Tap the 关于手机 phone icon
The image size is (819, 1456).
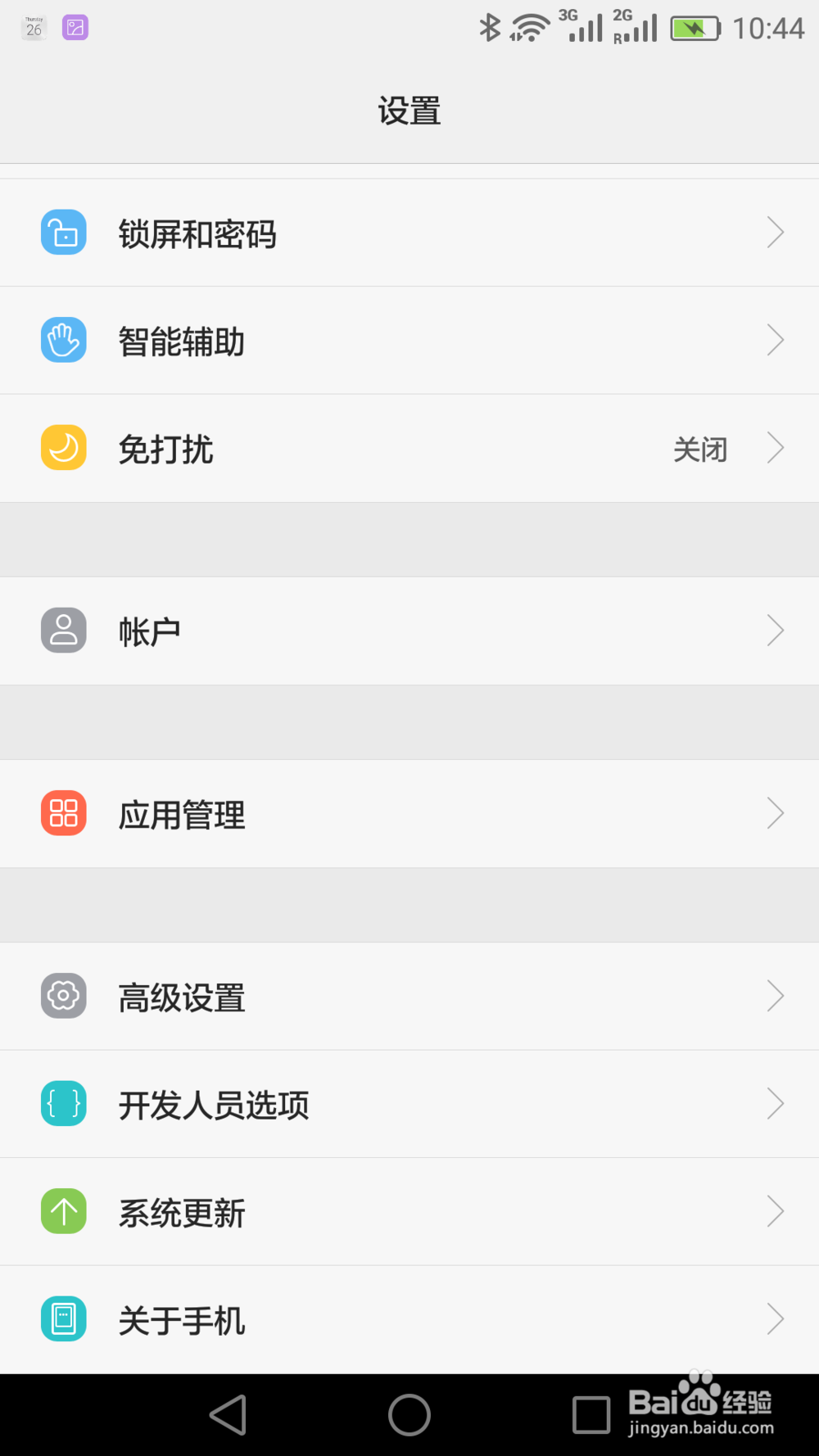point(63,1319)
